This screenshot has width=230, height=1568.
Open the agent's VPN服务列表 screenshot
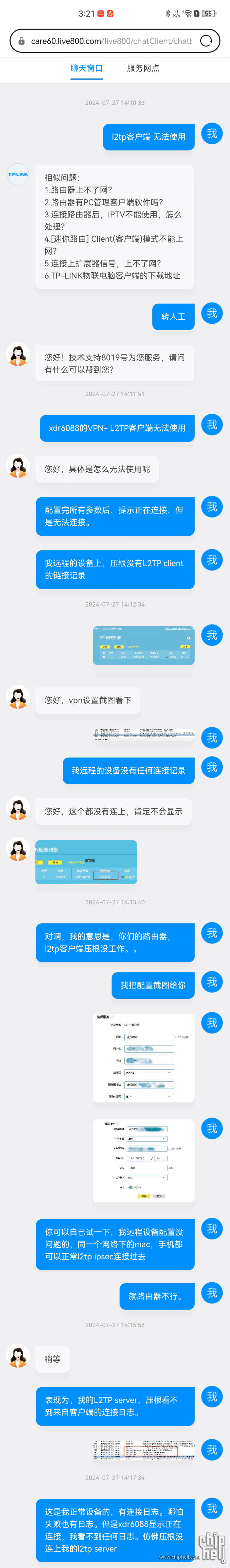[86, 862]
